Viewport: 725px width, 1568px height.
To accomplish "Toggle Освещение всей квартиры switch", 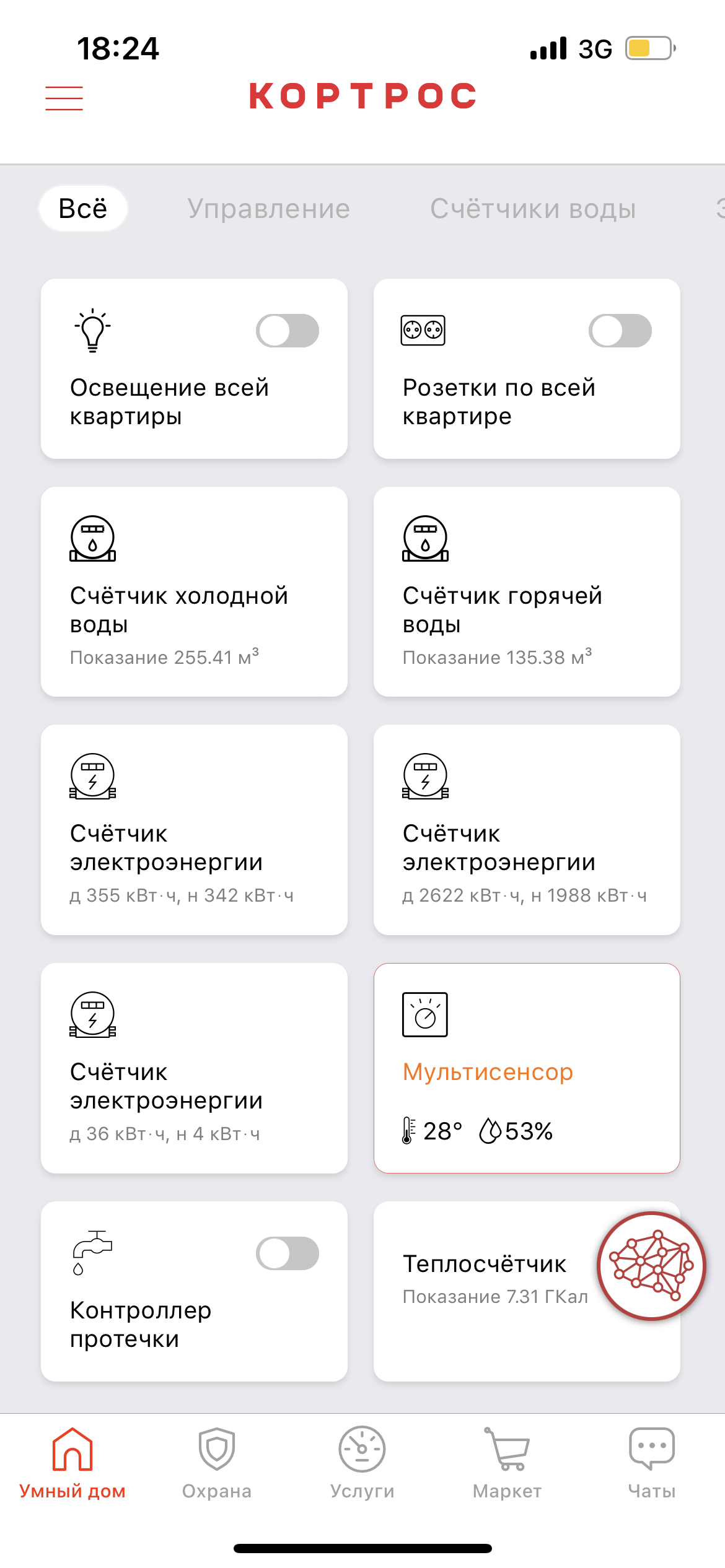I will tap(288, 331).
